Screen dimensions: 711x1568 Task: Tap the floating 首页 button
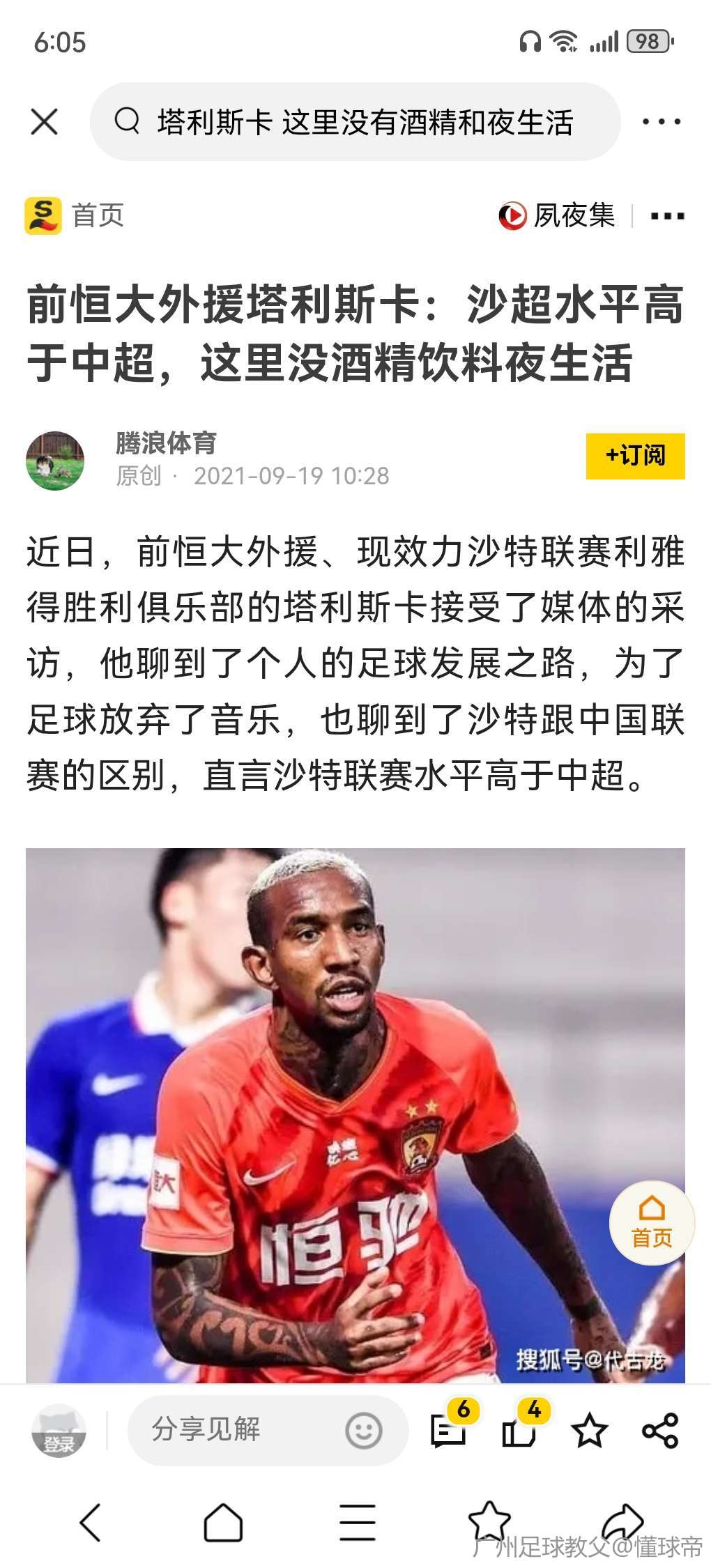(x=652, y=1223)
